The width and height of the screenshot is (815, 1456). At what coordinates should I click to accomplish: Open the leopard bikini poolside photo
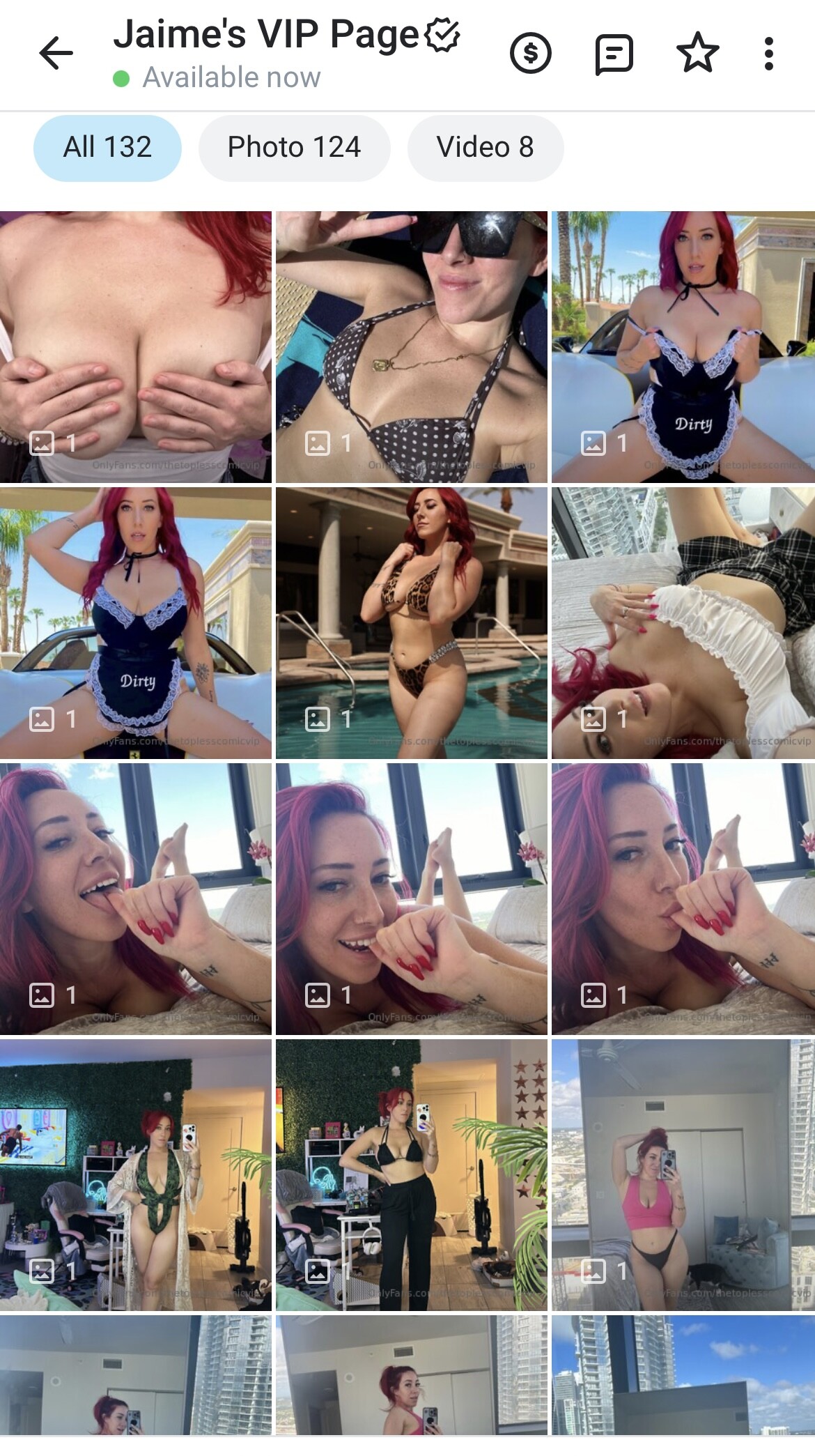click(x=412, y=623)
